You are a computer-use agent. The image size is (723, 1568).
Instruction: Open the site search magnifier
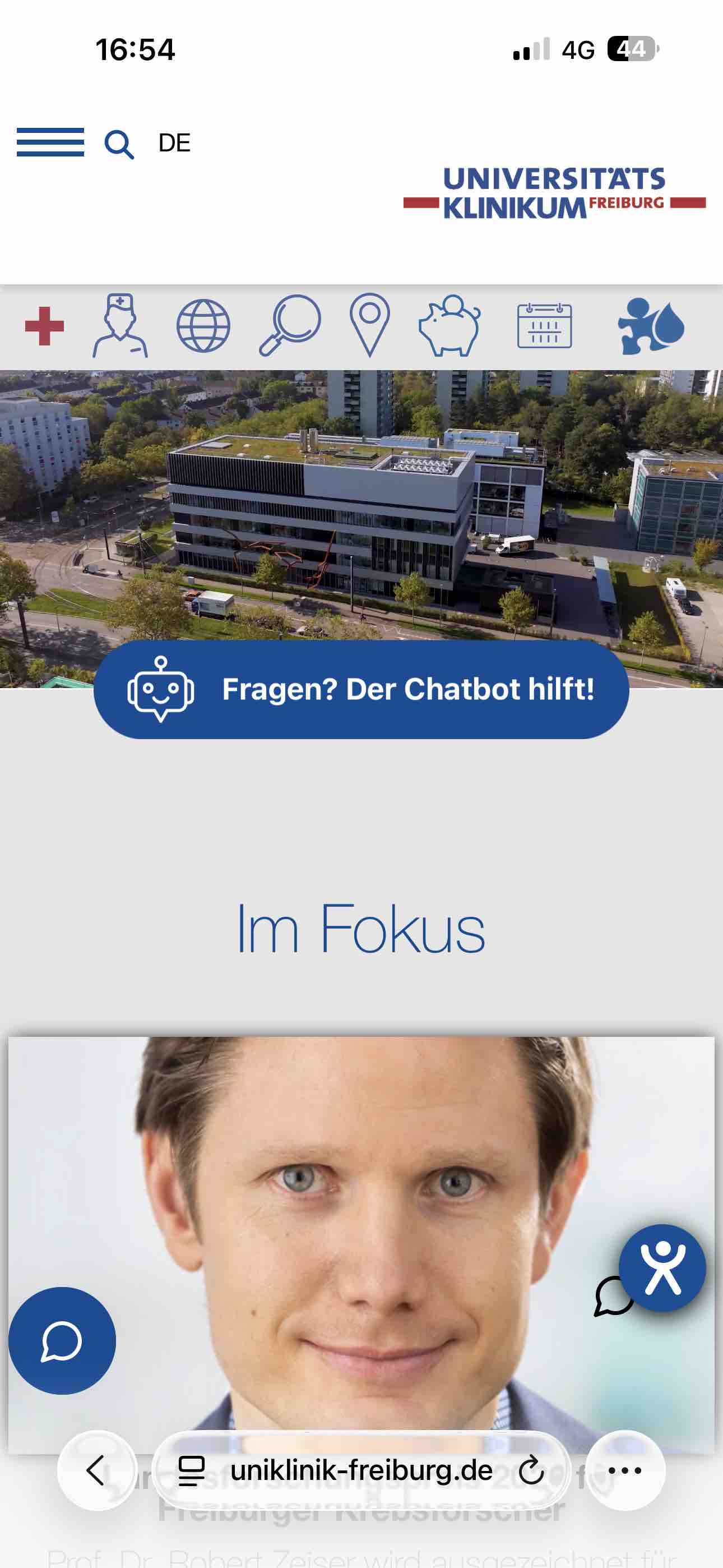(x=119, y=144)
